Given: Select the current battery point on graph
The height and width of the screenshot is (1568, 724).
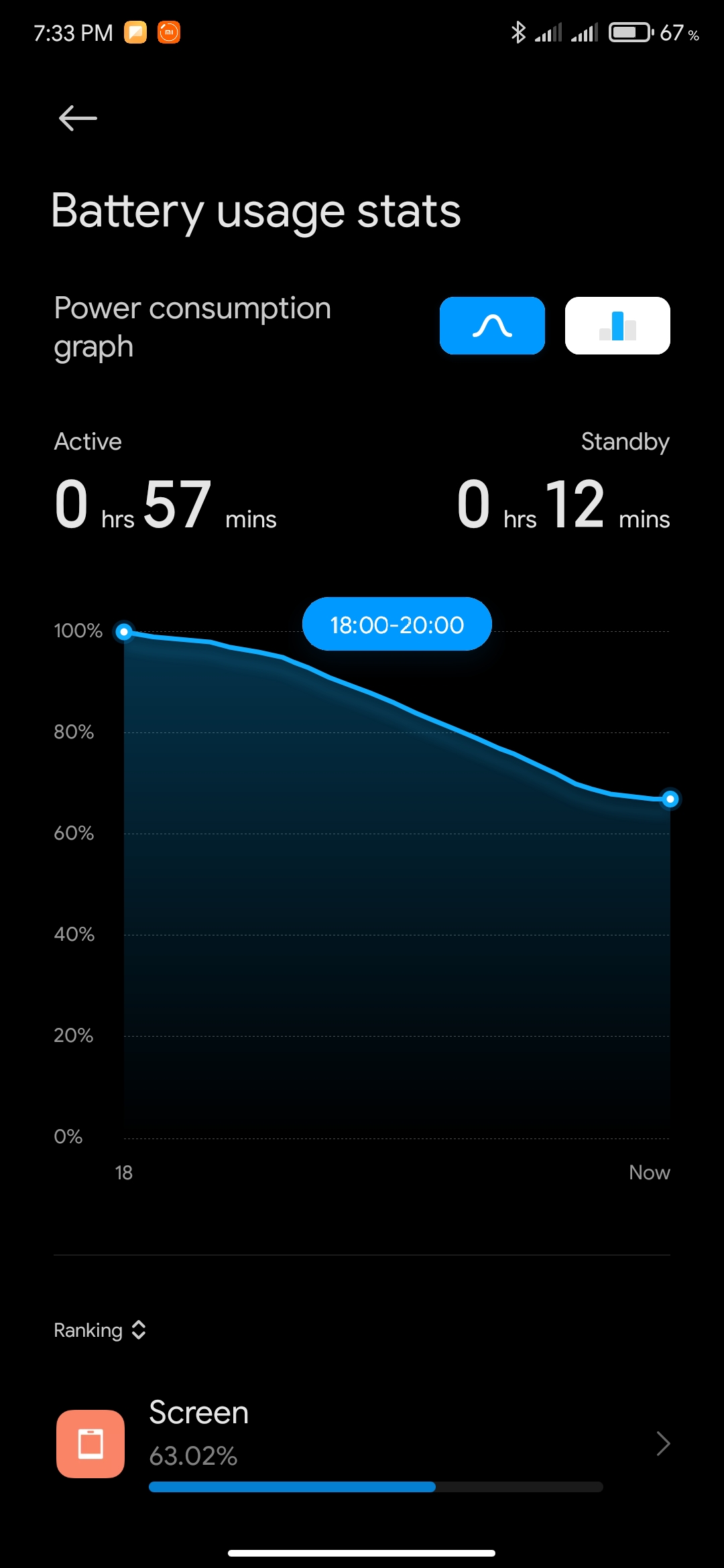Looking at the screenshot, I should click(x=670, y=799).
